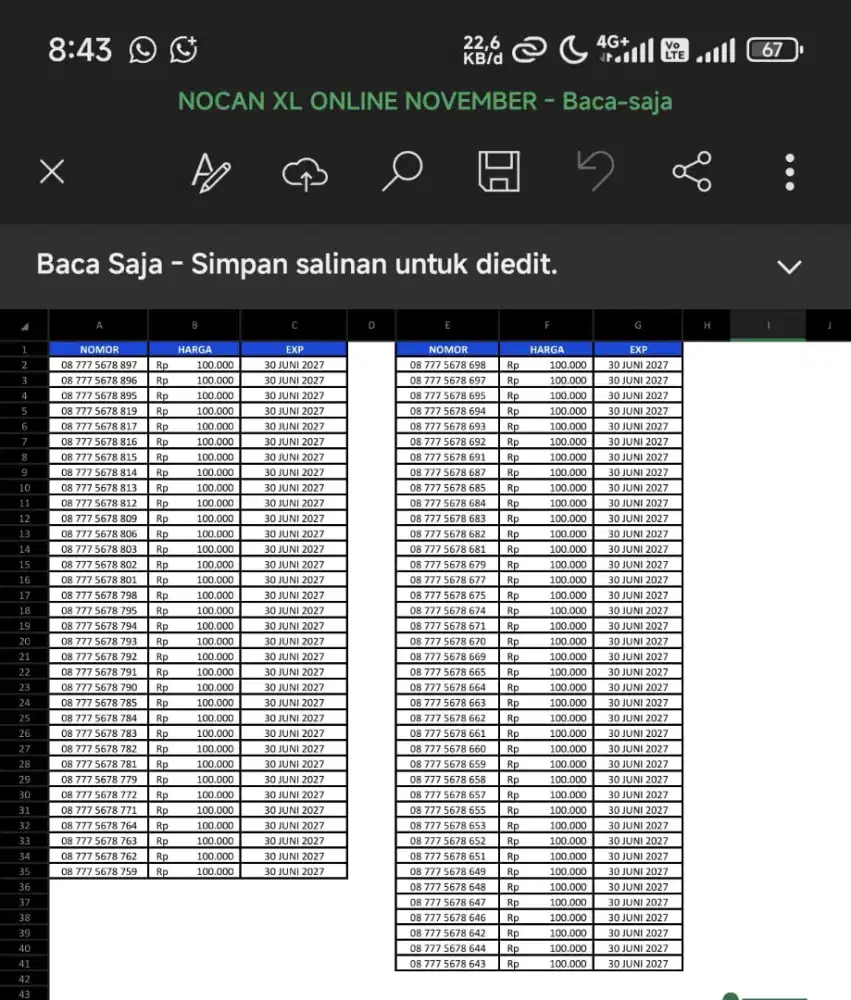Image resolution: width=851 pixels, height=1000 pixels.
Task: Collapse the read-only notification bar
Action: click(789, 267)
